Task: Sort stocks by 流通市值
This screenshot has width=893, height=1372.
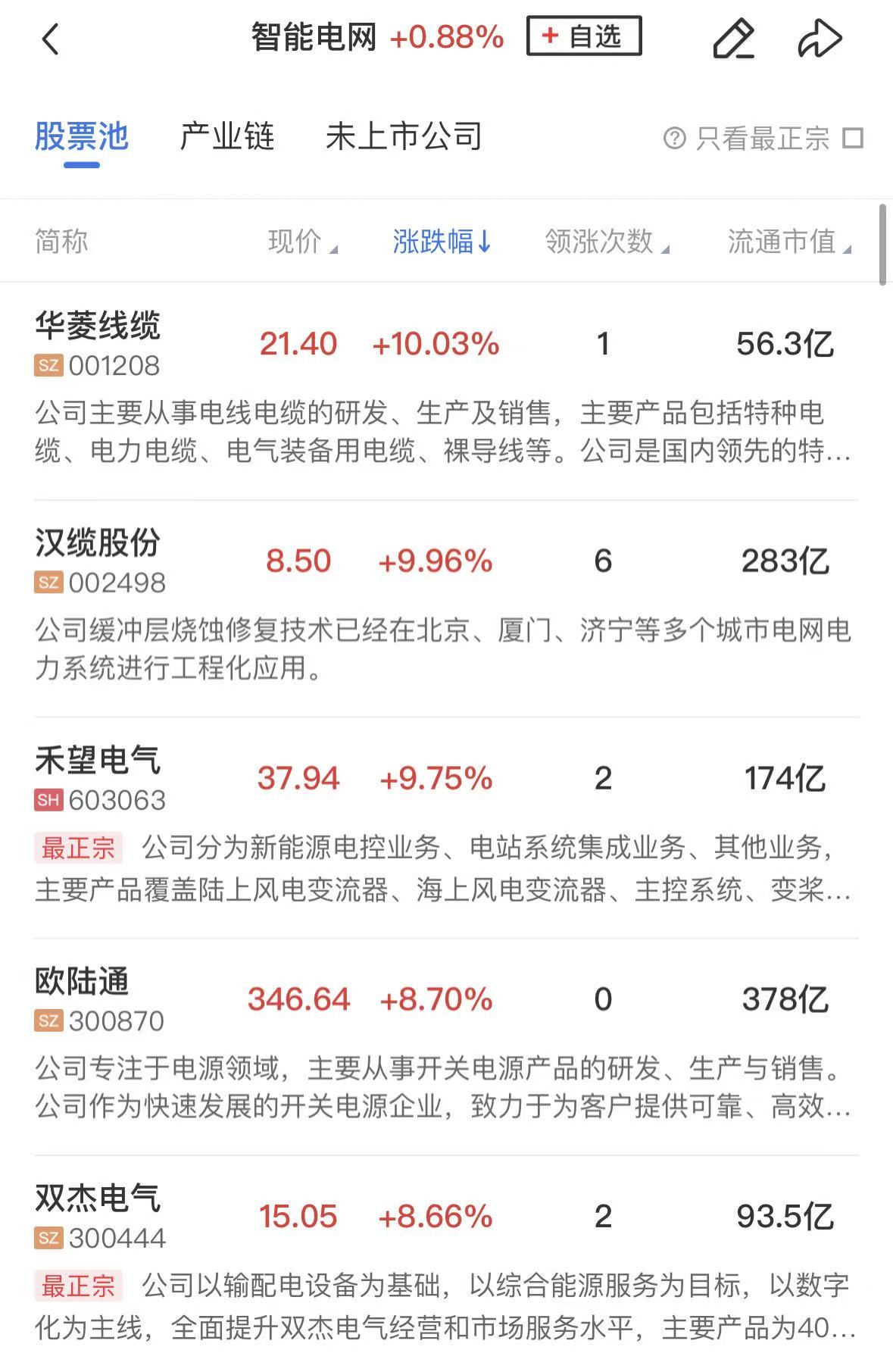Action: tap(788, 242)
